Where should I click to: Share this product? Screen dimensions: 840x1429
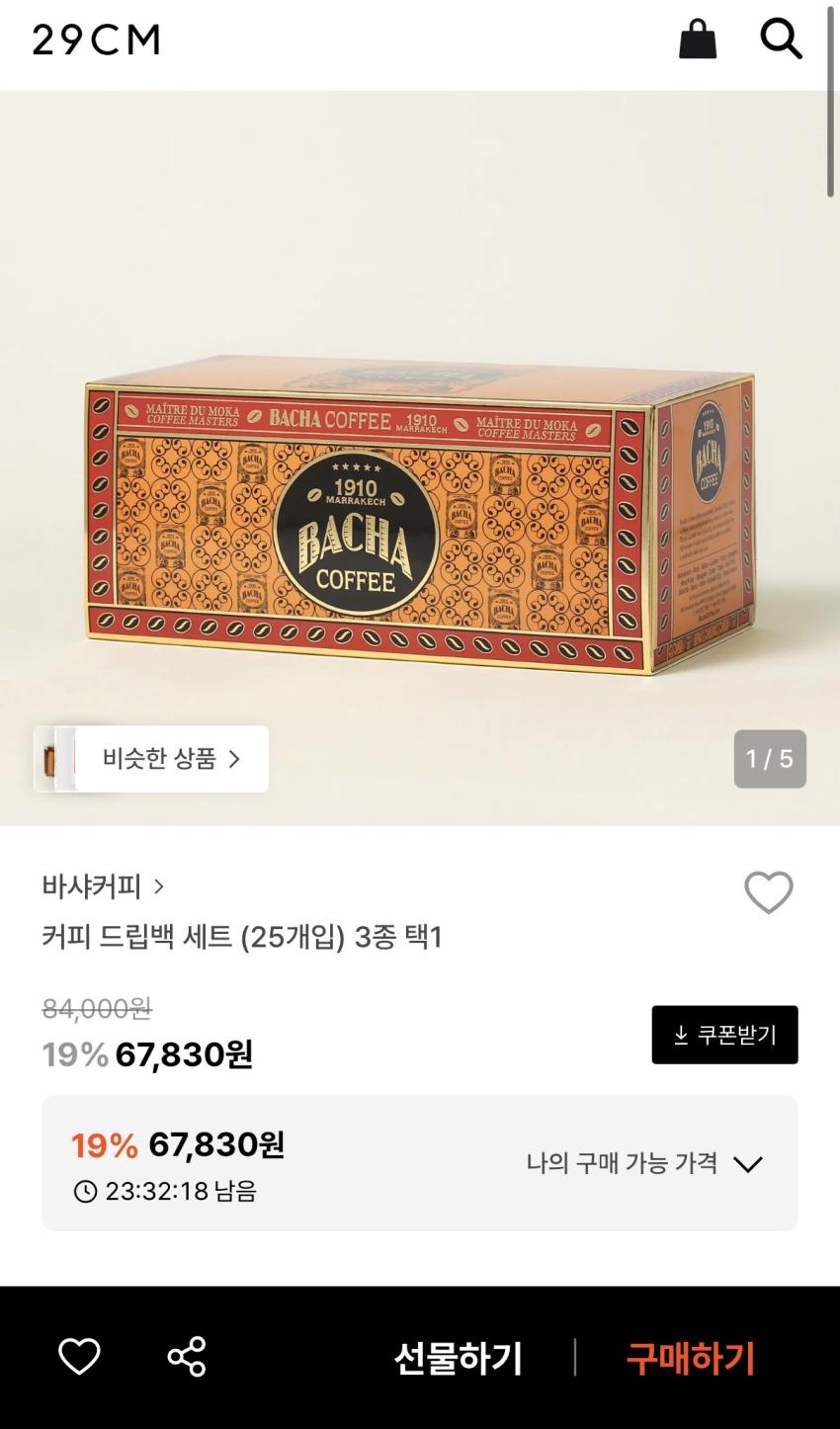(187, 1357)
